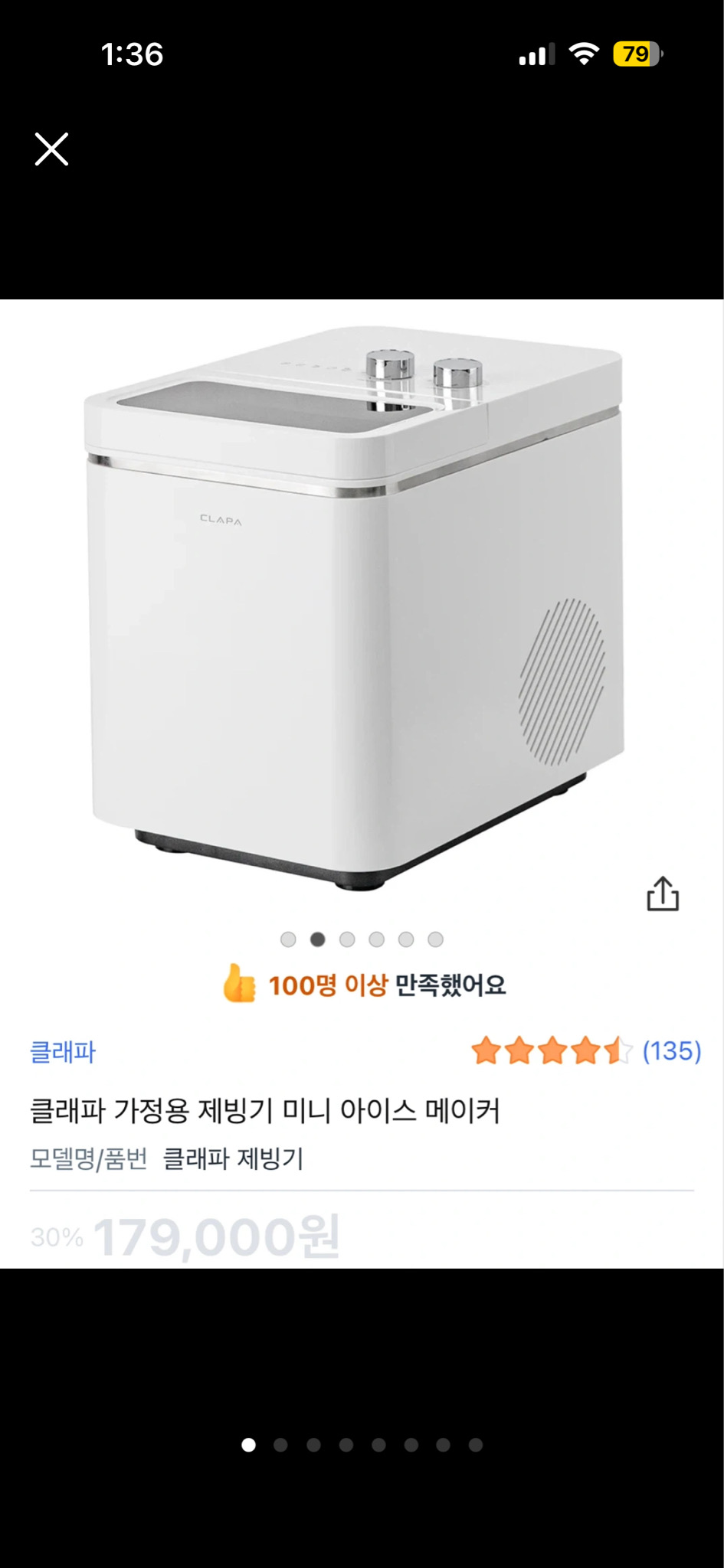Viewport: 724px width, 1568px height.
Task: Close the product view with the X icon
Action: point(51,149)
